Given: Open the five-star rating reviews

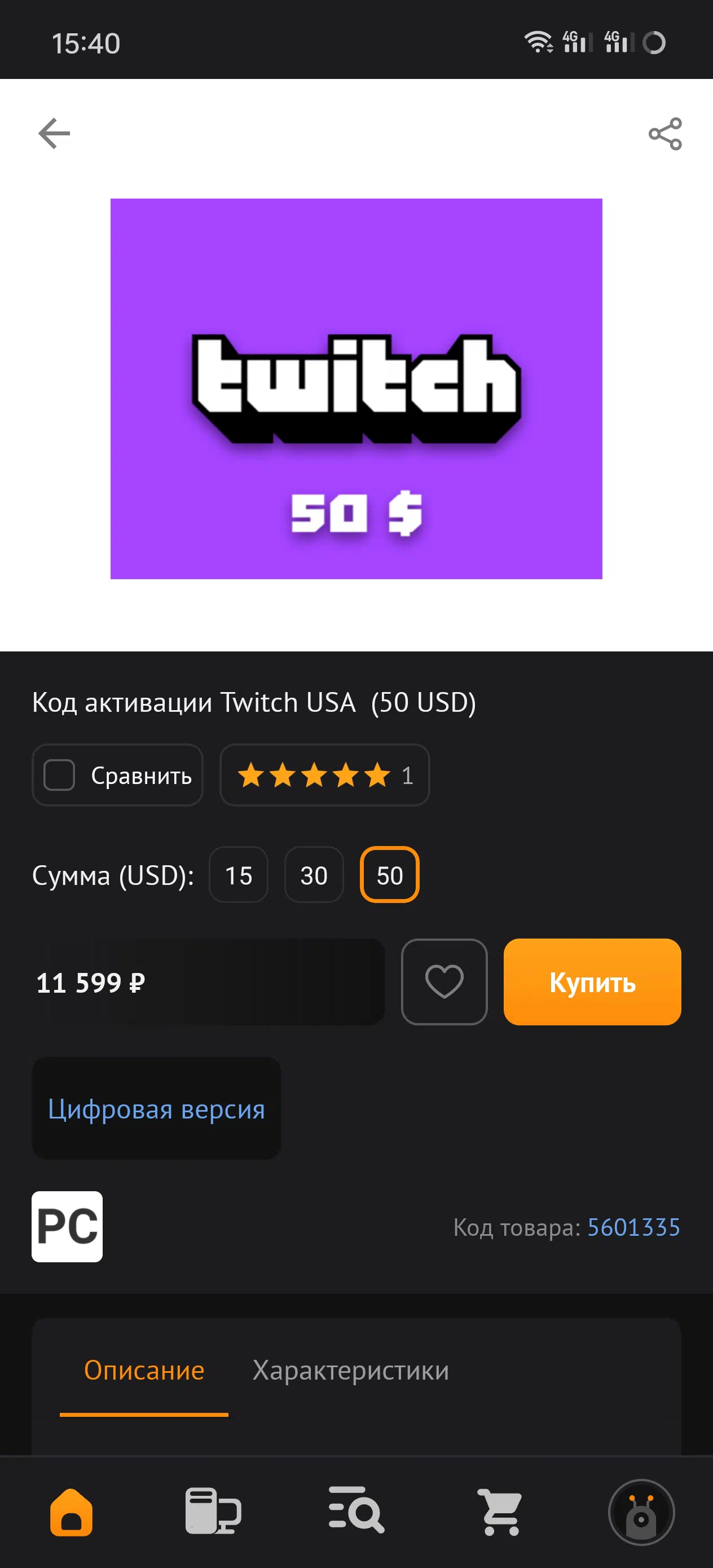Looking at the screenshot, I should click(324, 775).
